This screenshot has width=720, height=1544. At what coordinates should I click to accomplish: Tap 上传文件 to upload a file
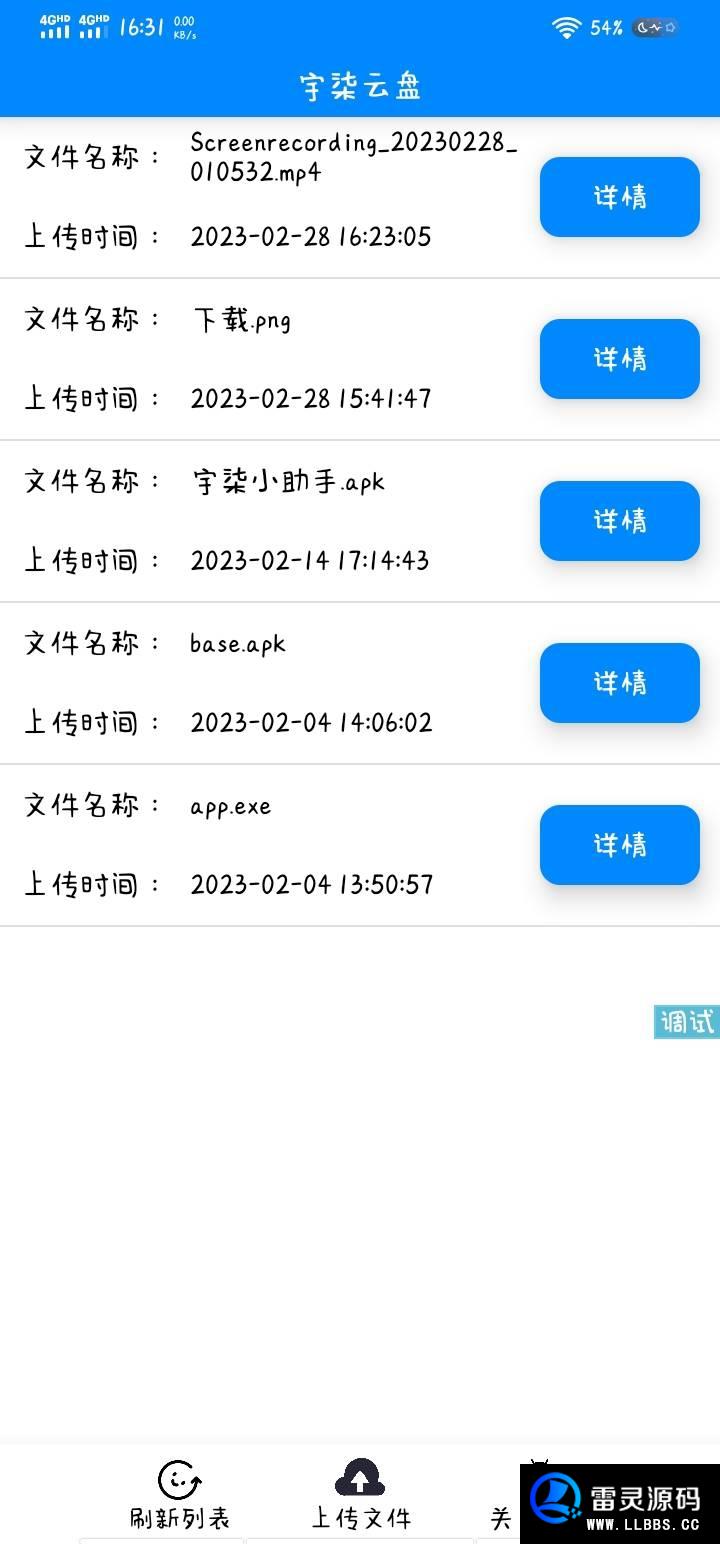click(361, 1496)
